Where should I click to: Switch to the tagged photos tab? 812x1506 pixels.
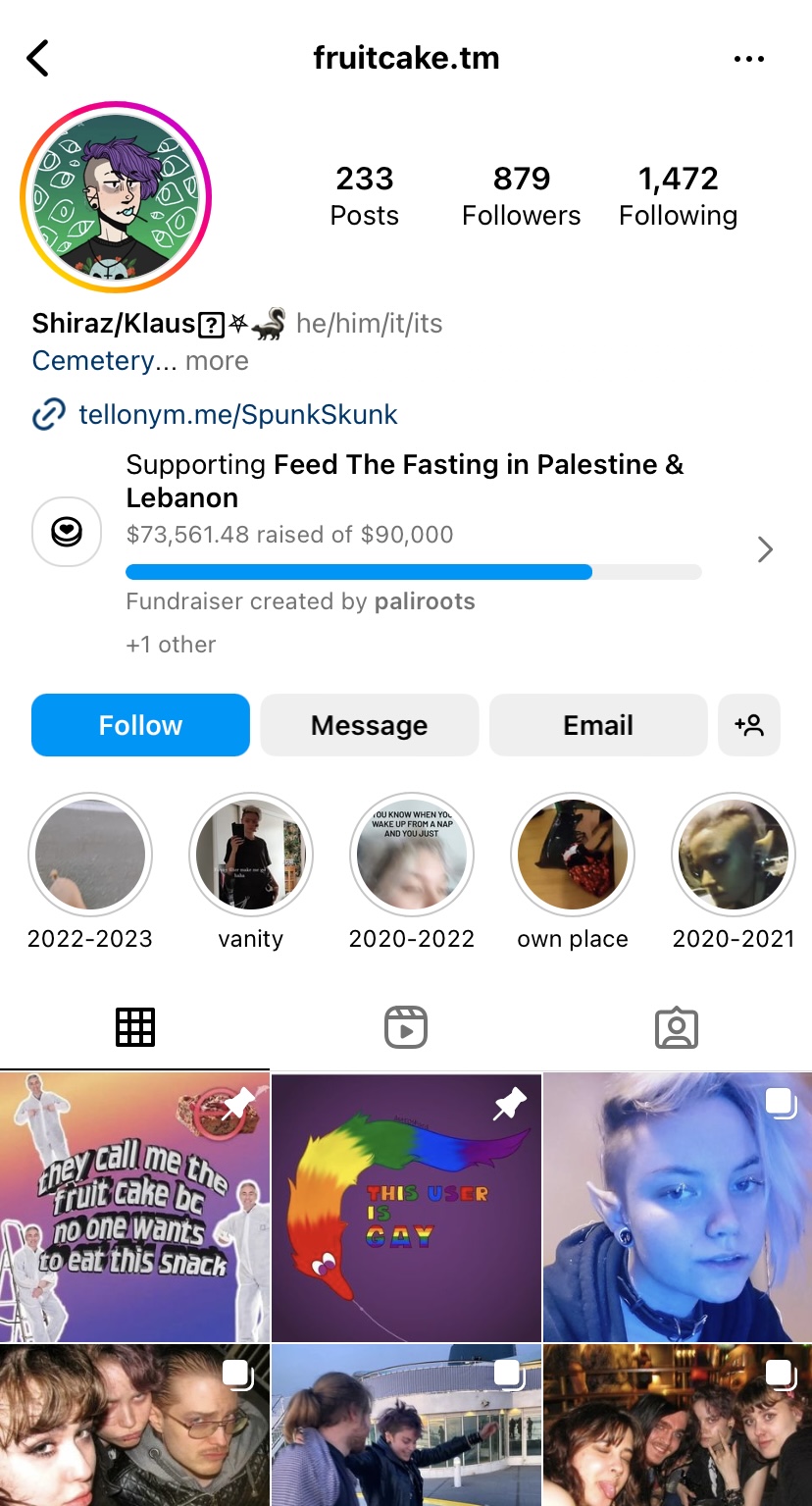677,1027
